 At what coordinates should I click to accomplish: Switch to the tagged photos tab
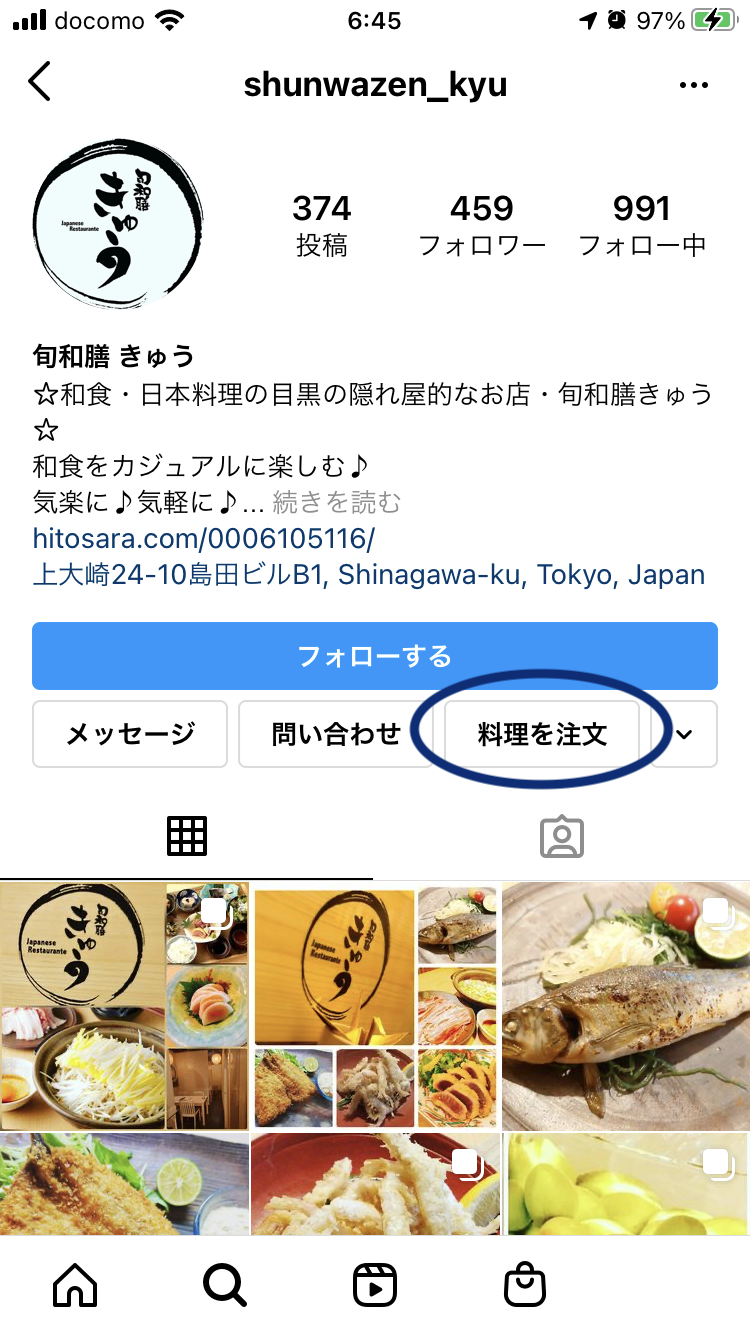click(x=561, y=836)
